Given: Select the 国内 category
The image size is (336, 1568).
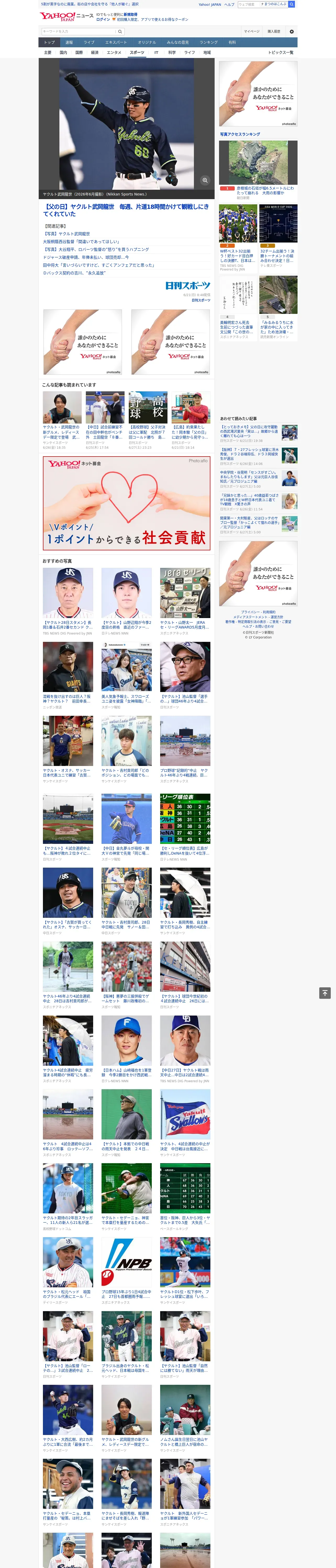Looking at the screenshot, I should point(63,52).
